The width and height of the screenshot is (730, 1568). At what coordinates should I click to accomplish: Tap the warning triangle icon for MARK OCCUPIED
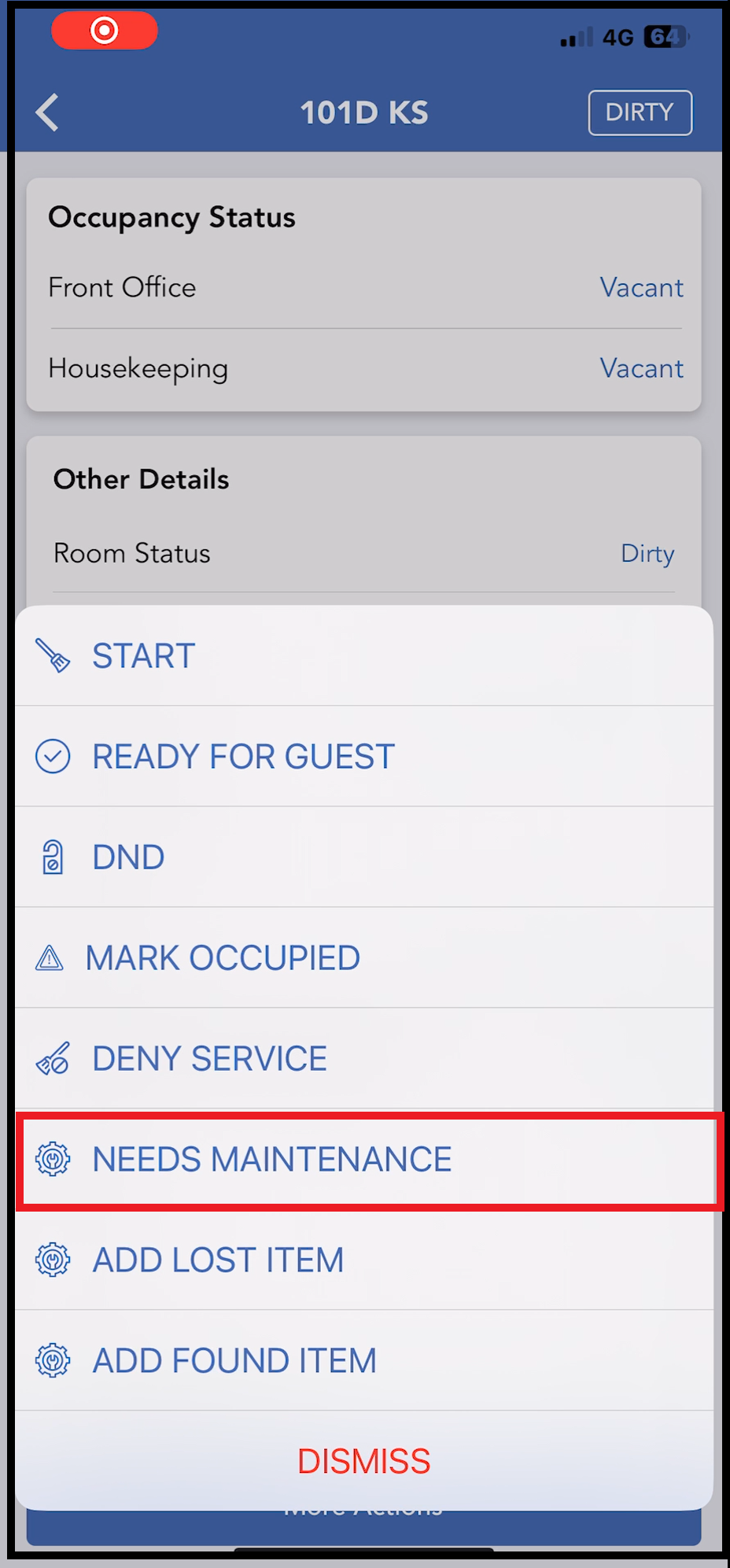tap(50, 957)
